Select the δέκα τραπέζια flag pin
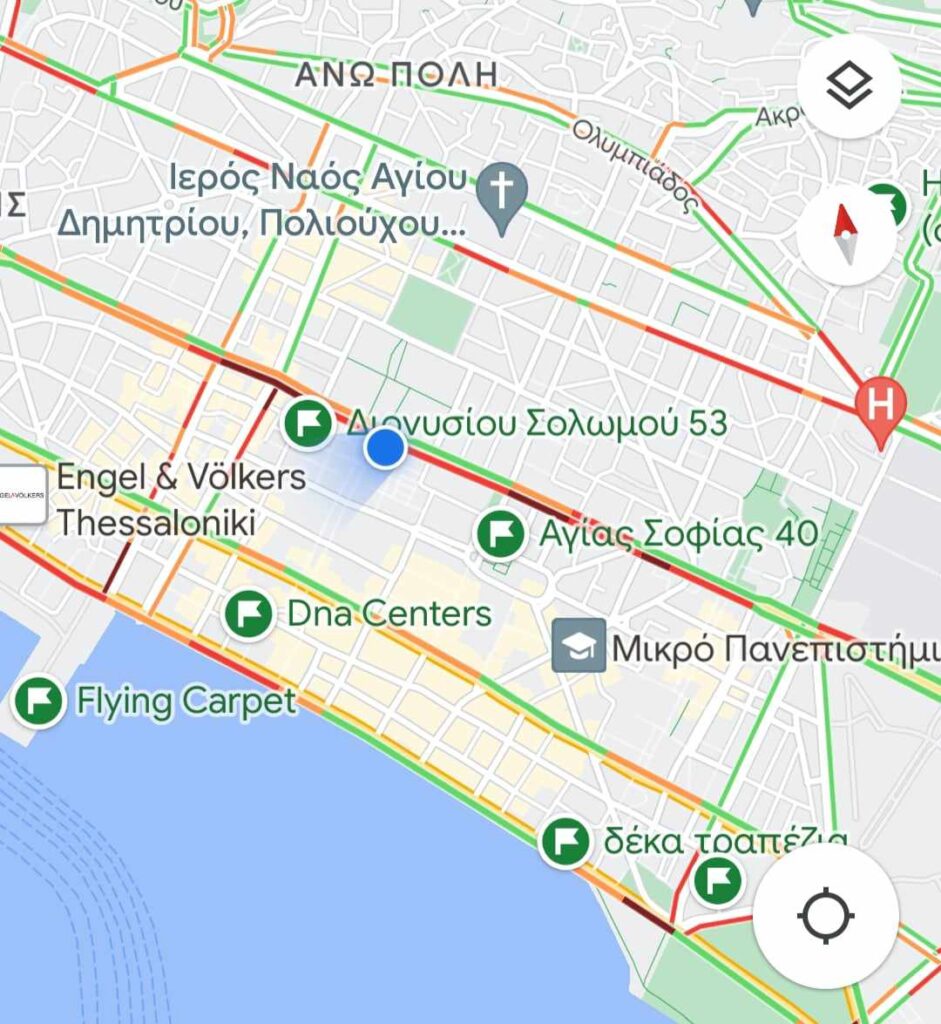The image size is (941, 1024). [565, 842]
